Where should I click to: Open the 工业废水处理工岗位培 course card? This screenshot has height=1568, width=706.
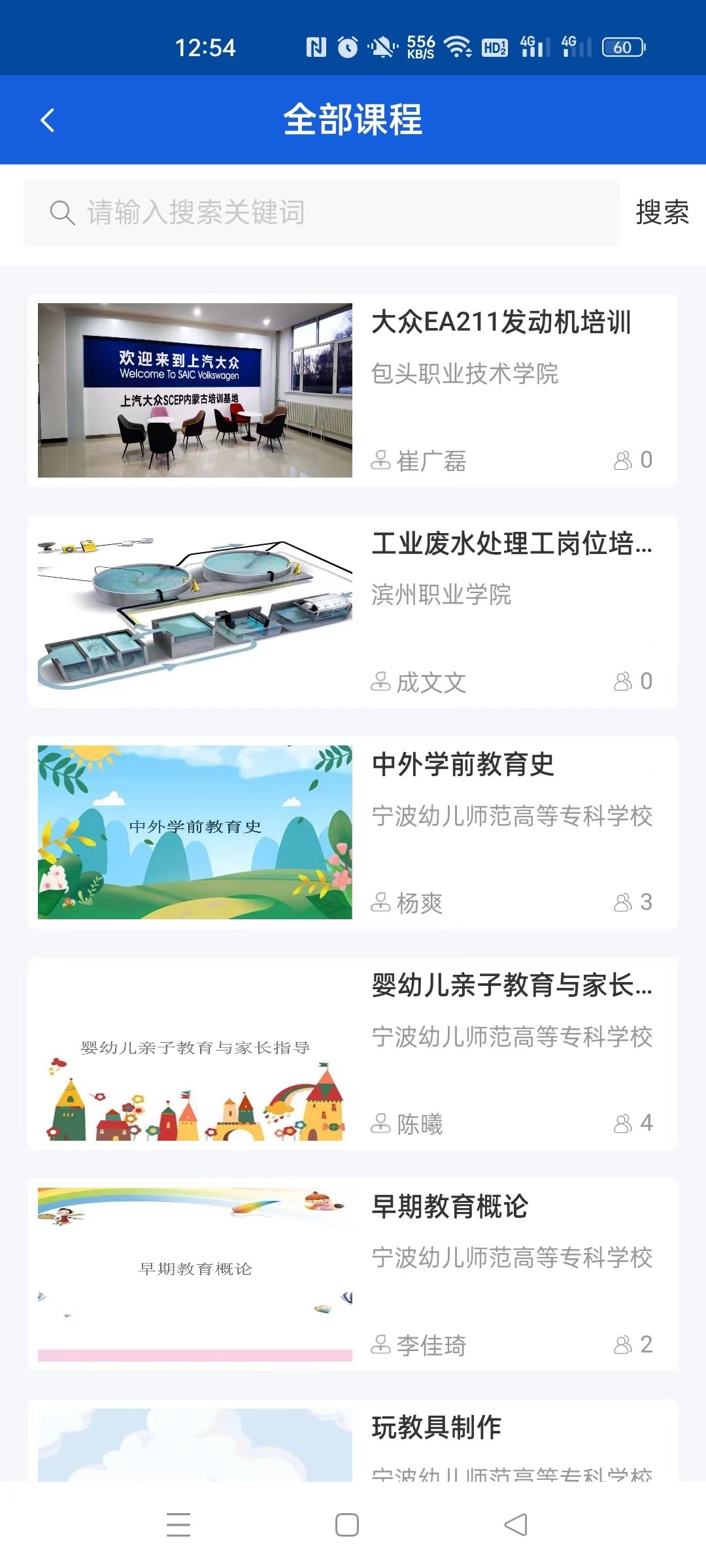(x=353, y=611)
